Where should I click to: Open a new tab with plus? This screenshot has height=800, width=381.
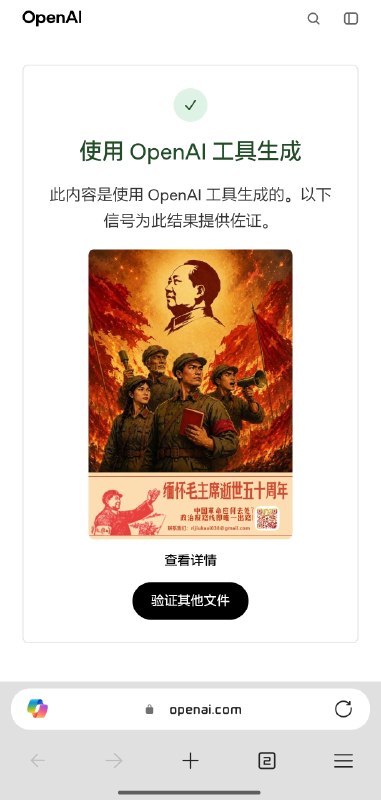click(x=190, y=761)
